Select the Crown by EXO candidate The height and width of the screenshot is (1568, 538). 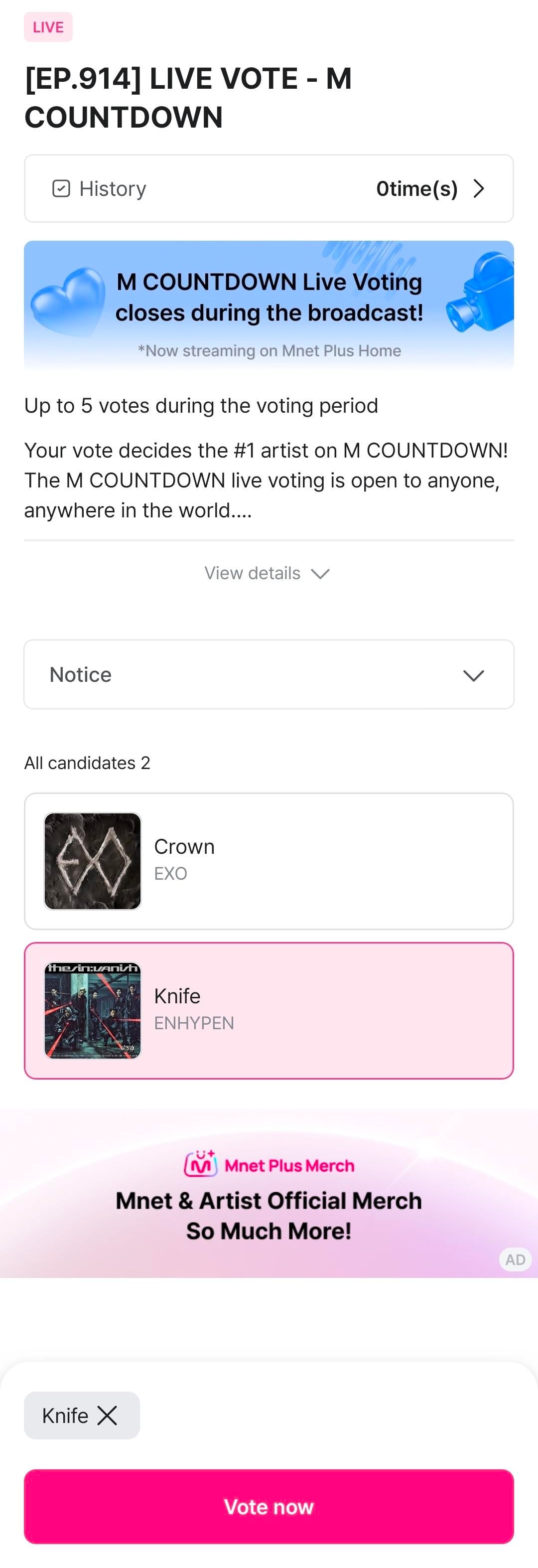[269, 861]
